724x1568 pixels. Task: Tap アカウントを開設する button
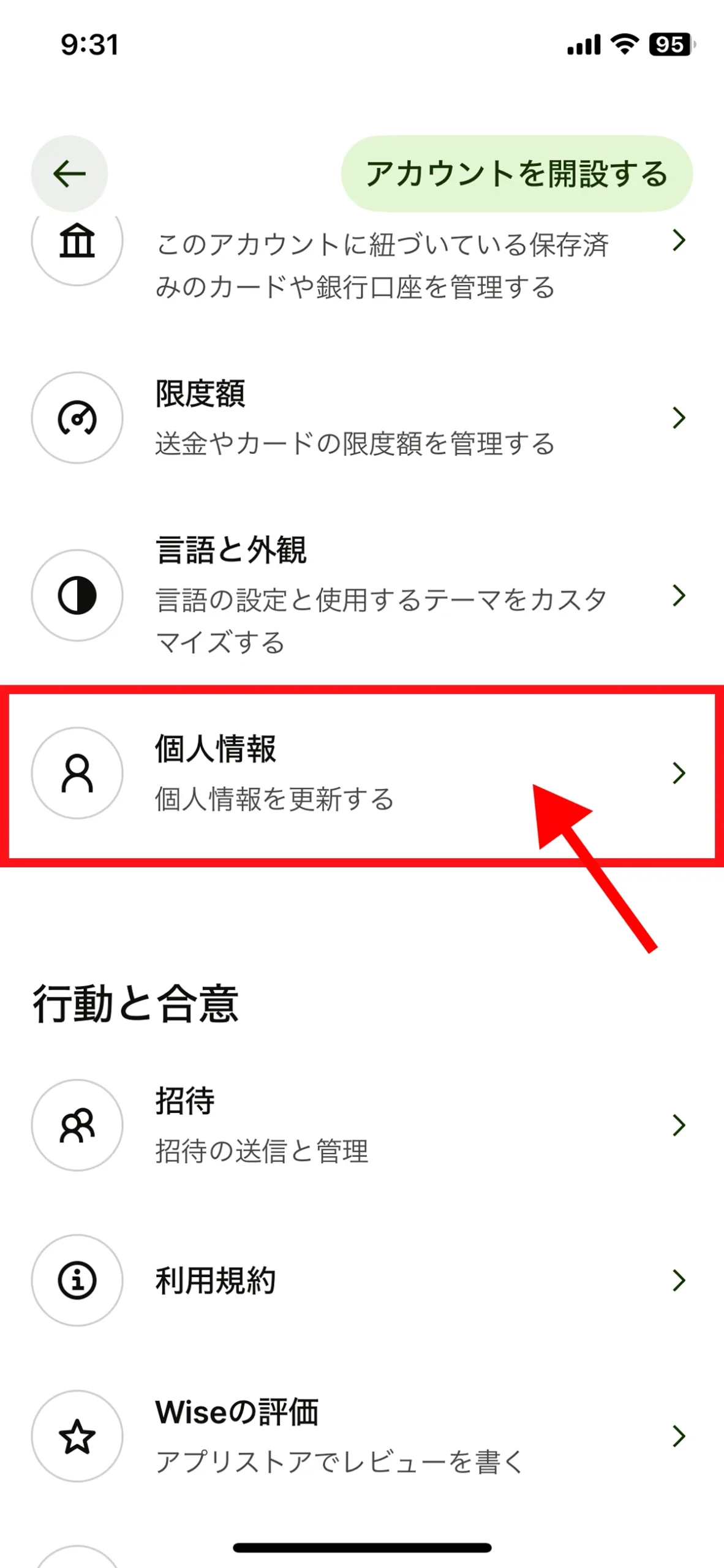point(516,174)
